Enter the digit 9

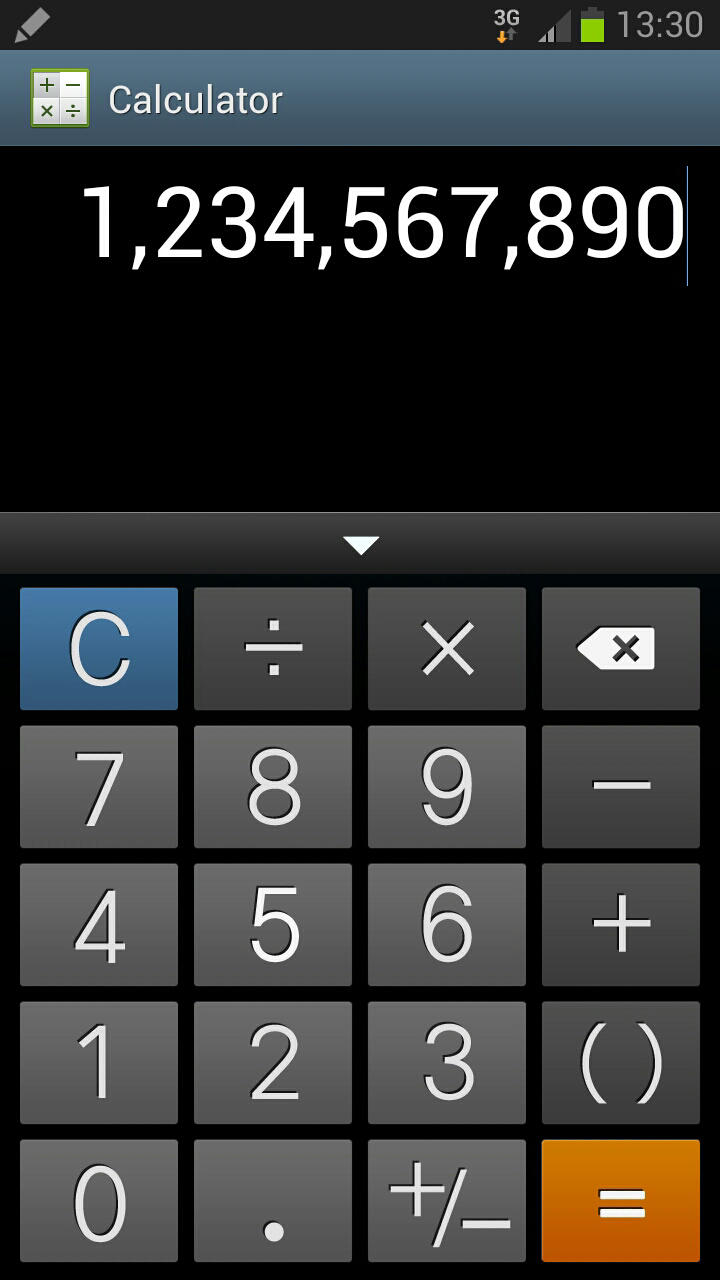447,786
